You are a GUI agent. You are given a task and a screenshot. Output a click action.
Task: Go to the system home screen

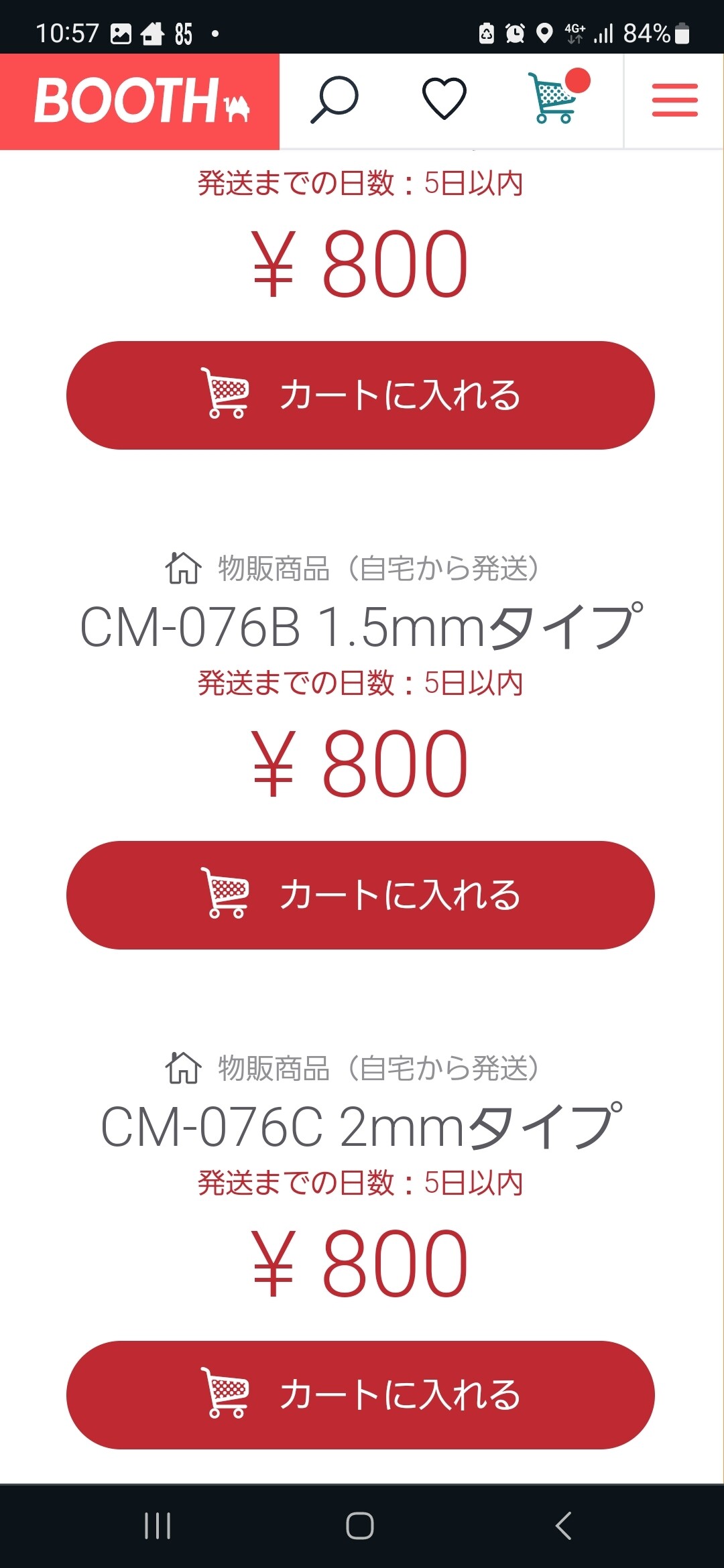point(360,1526)
